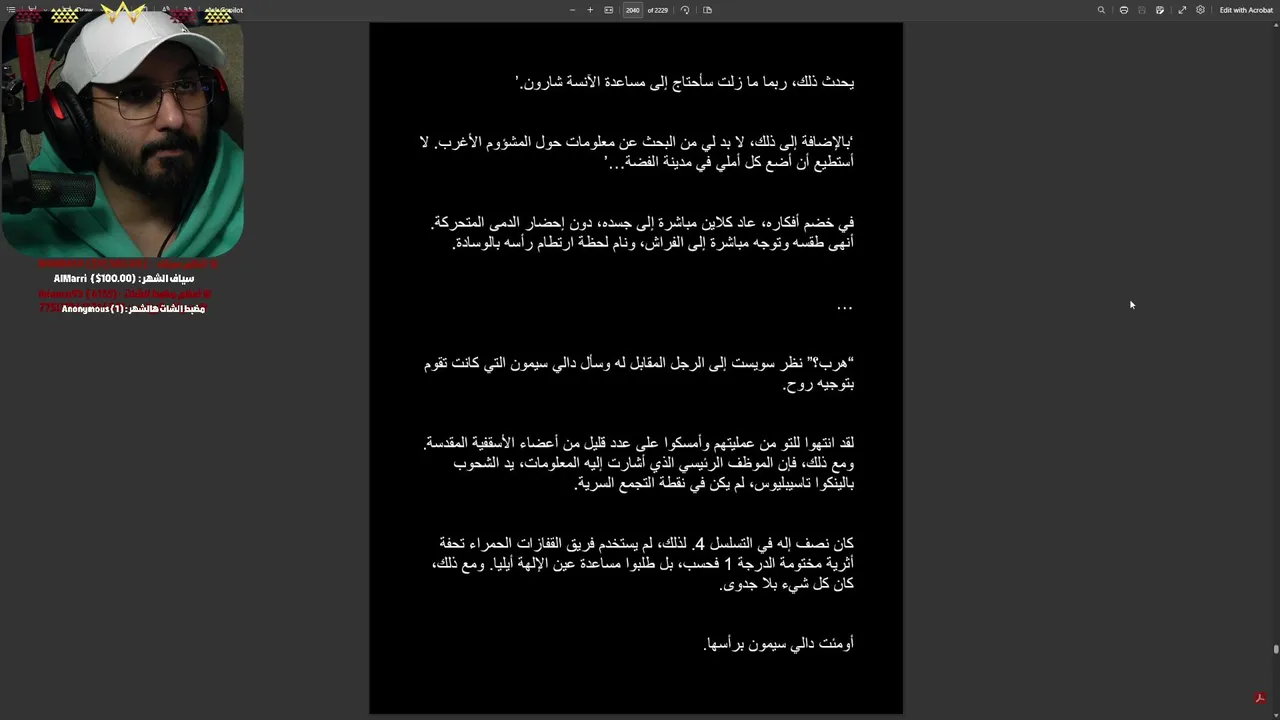The width and height of the screenshot is (1280, 720).
Task: Zoom out of the PDF page
Action: point(572,10)
